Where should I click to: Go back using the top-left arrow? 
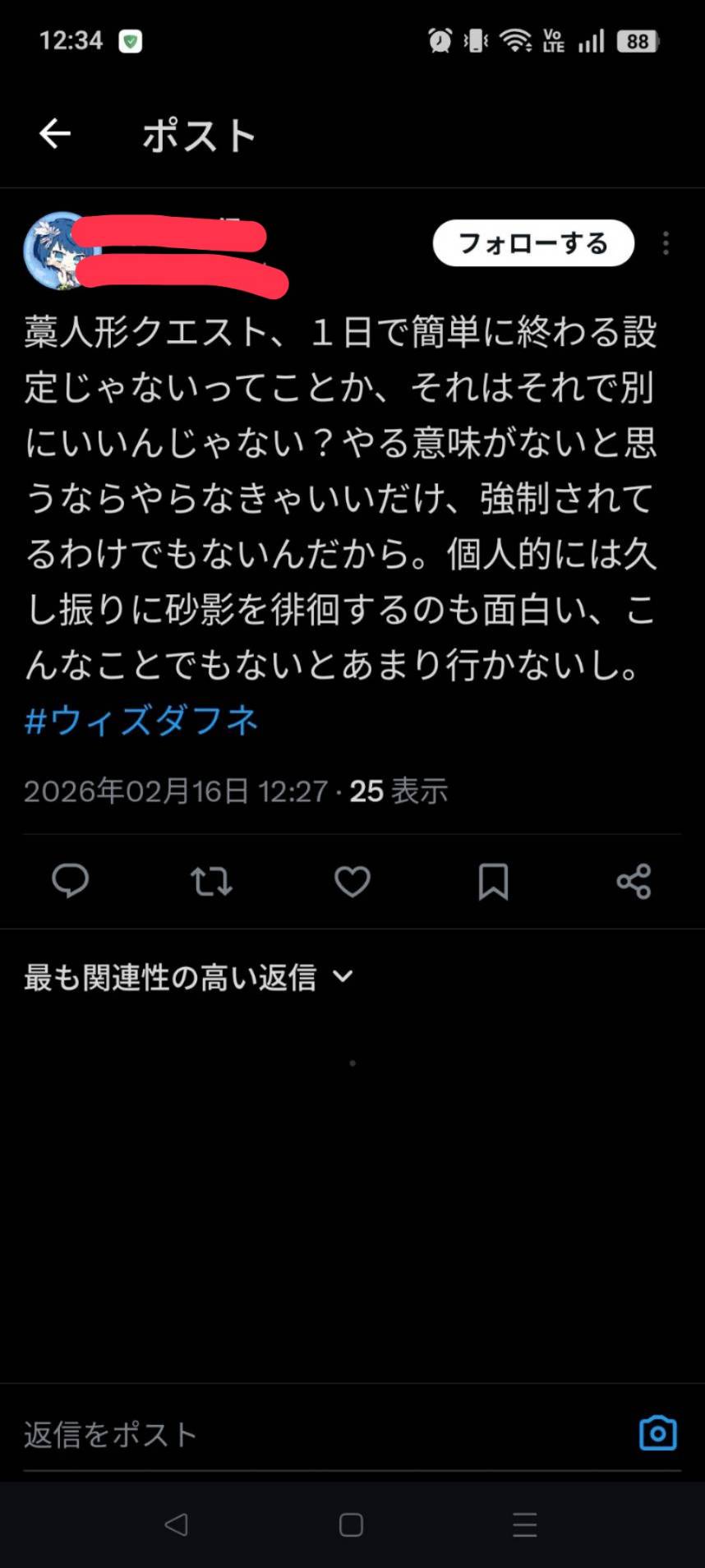(55, 134)
